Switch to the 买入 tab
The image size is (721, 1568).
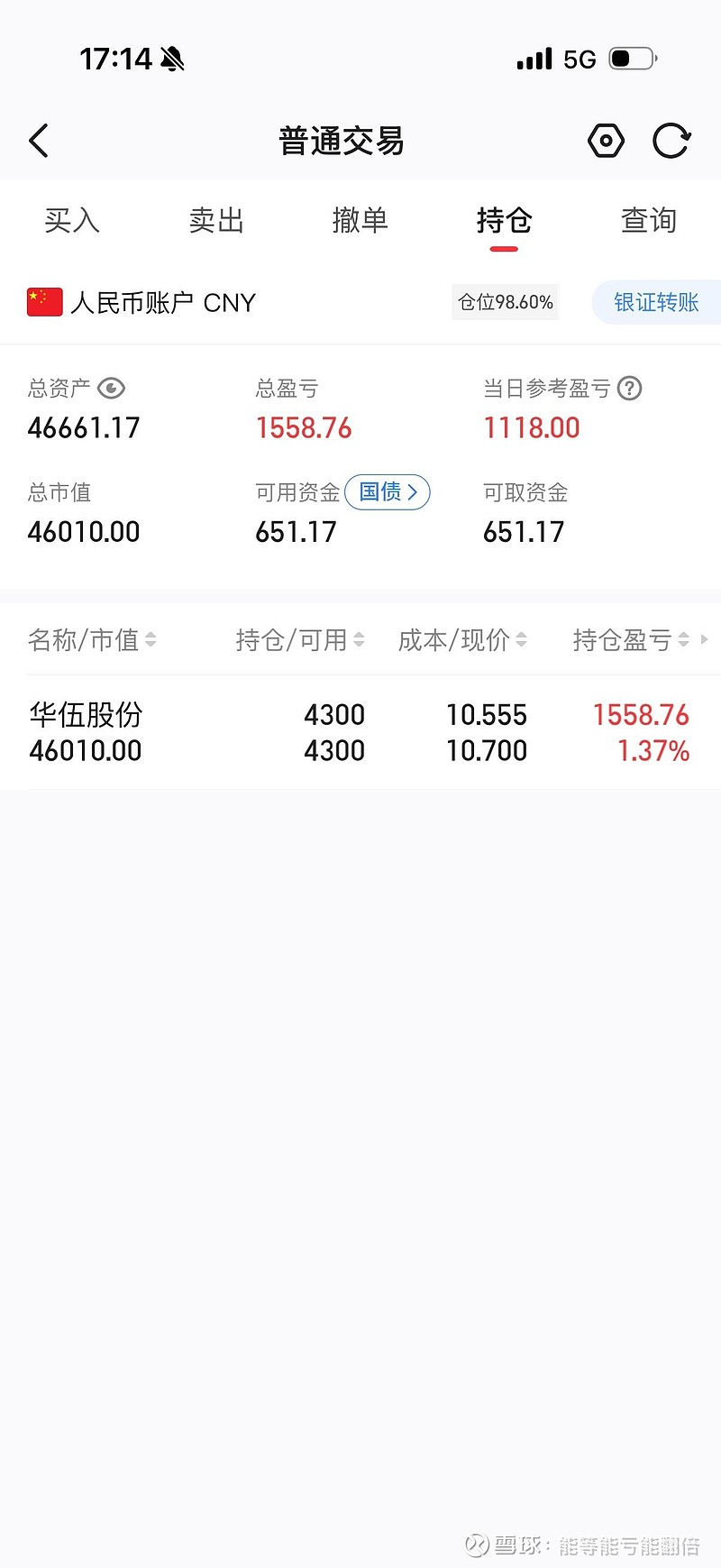point(71,221)
